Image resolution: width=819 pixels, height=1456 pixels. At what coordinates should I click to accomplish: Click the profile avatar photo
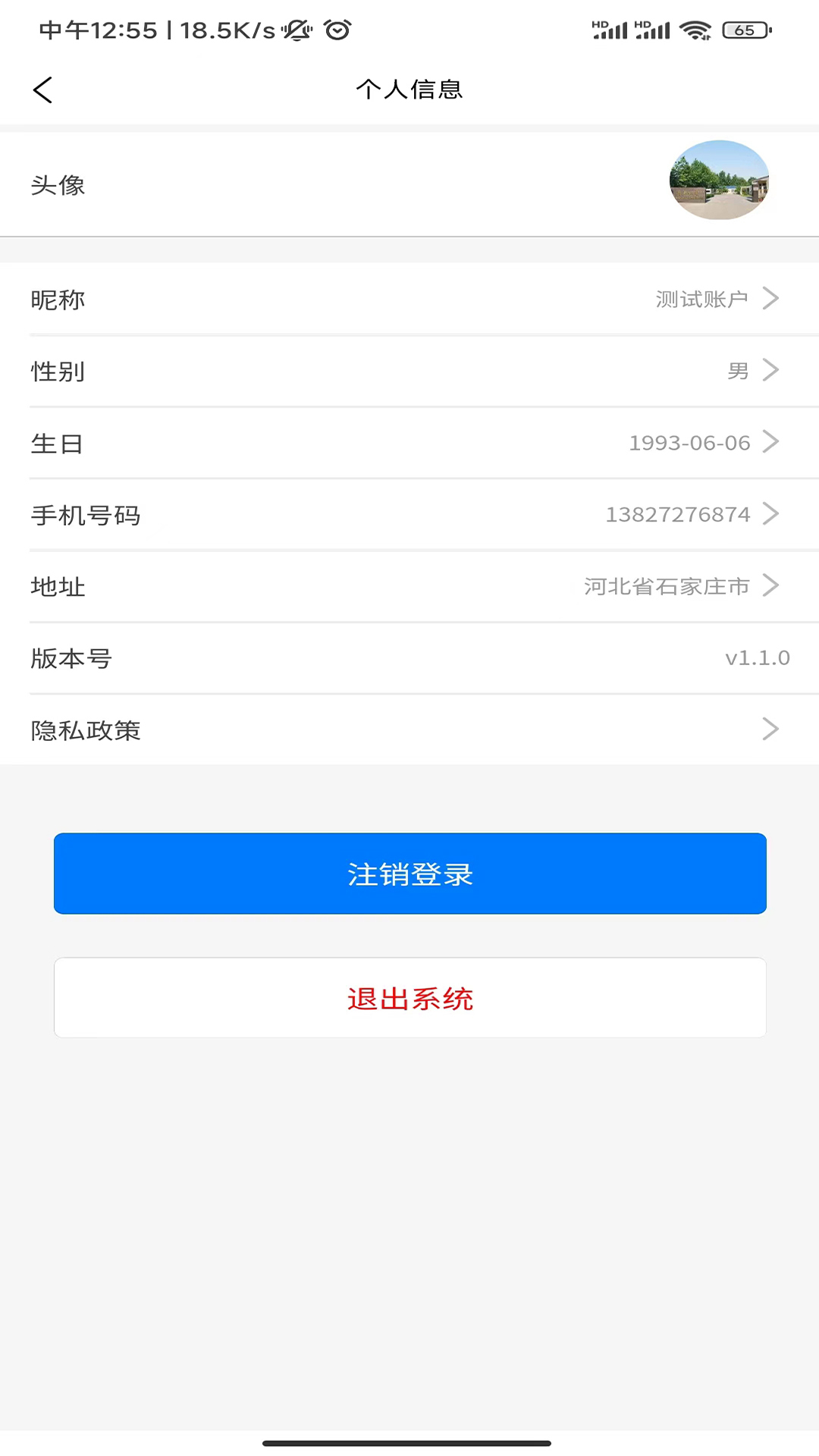[x=720, y=180]
